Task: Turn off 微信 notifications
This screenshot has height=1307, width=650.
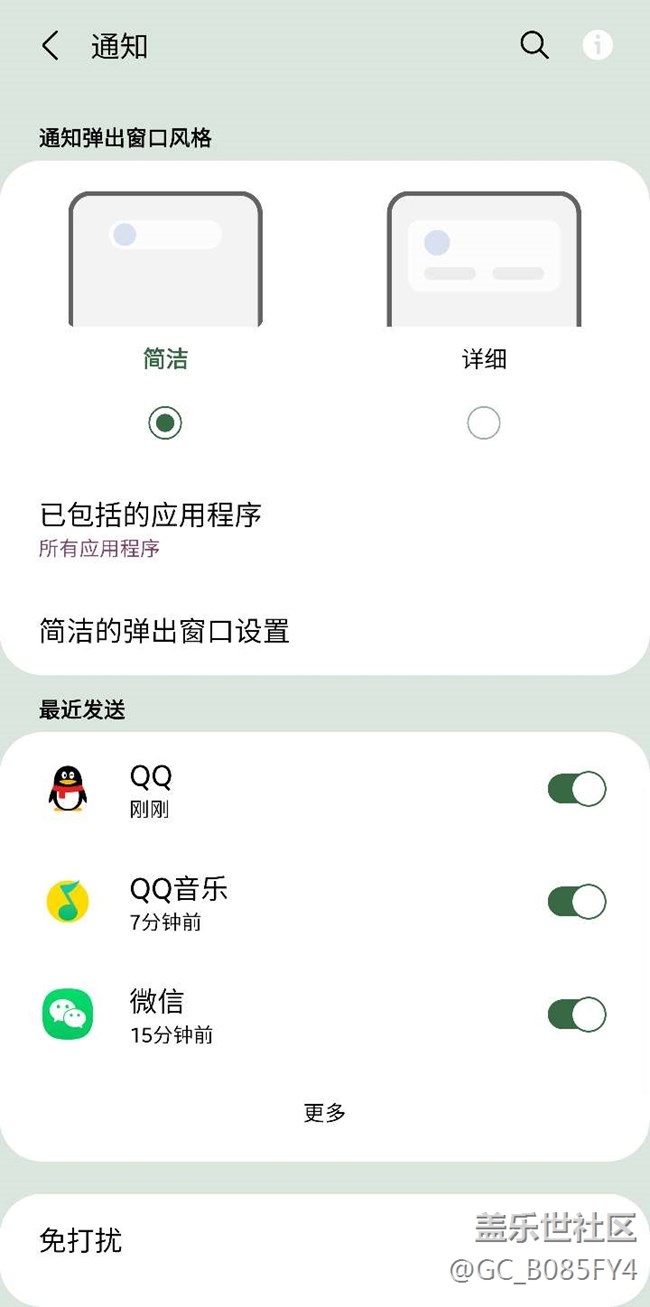Action: coord(577,1014)
